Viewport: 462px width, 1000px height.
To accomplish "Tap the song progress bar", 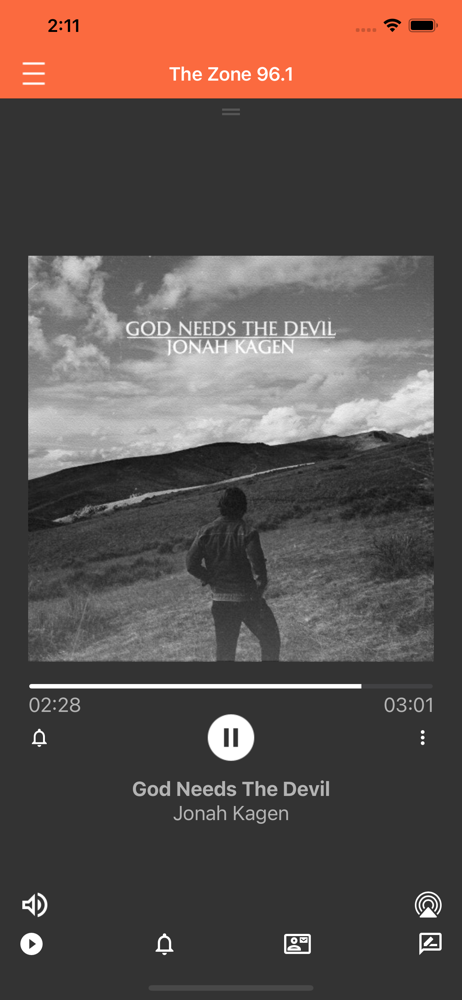I will point(231,686).
